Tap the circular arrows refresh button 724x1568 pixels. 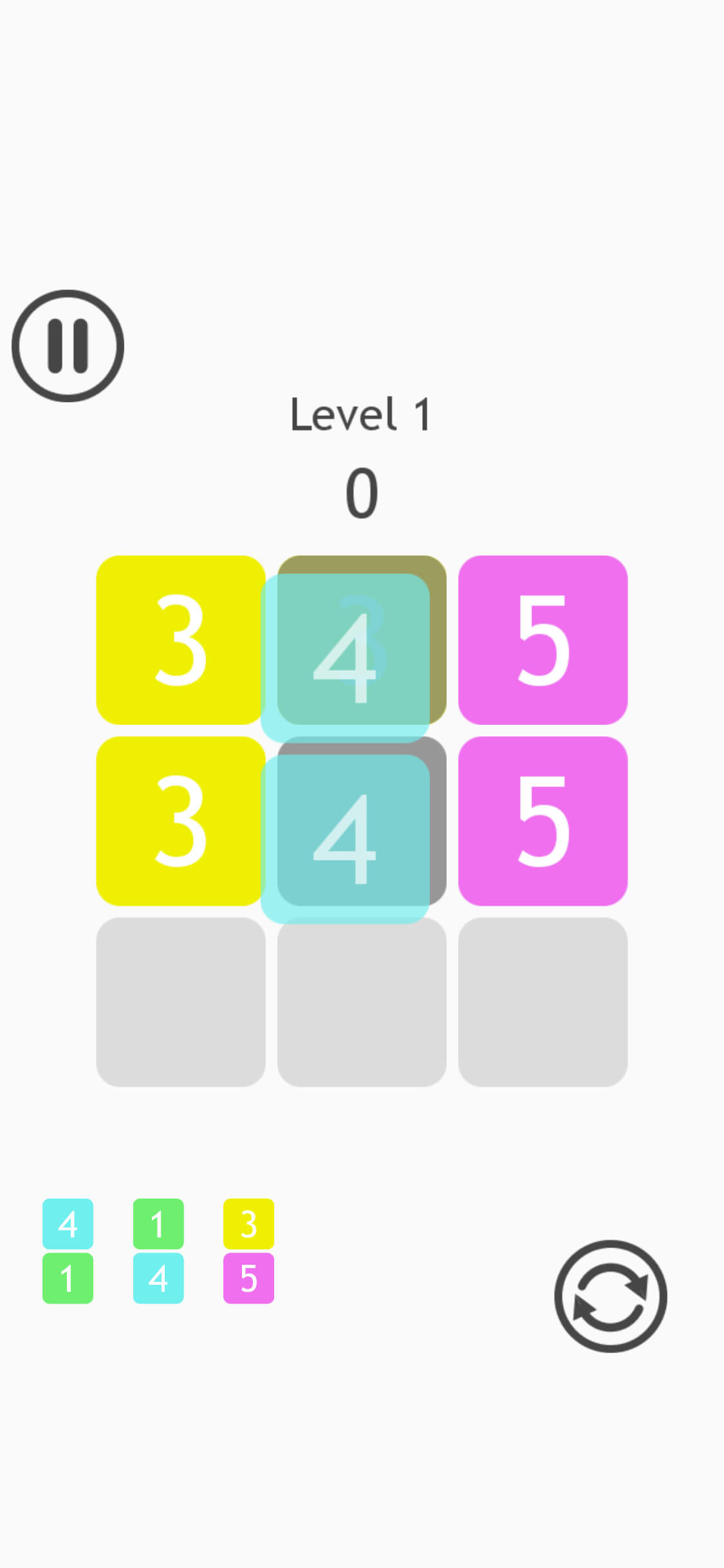pyautogui.click(x=610, y=1296)
